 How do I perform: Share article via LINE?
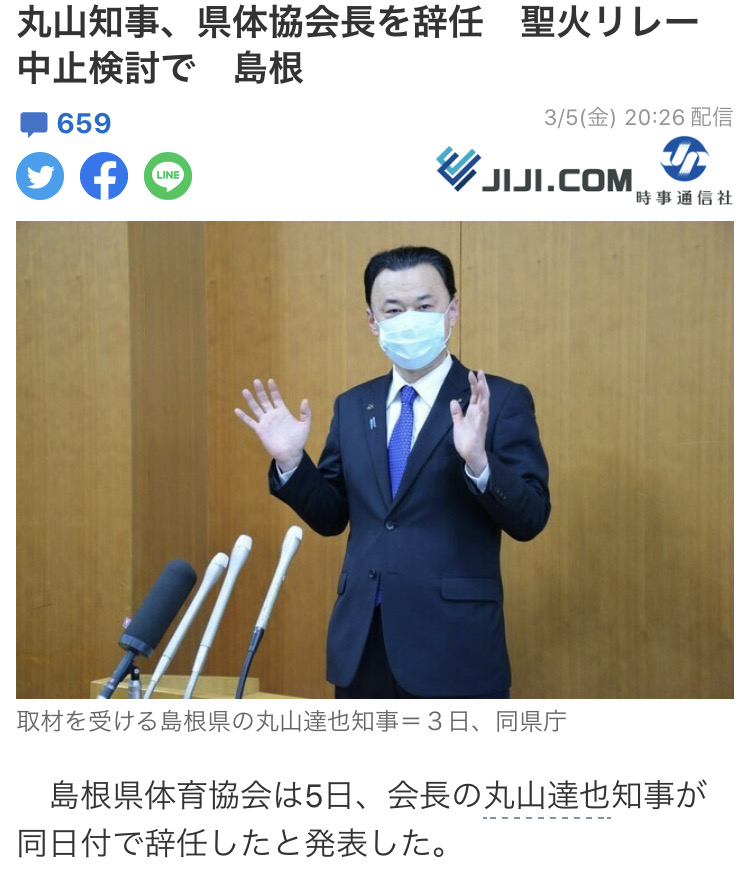[168, 177]
